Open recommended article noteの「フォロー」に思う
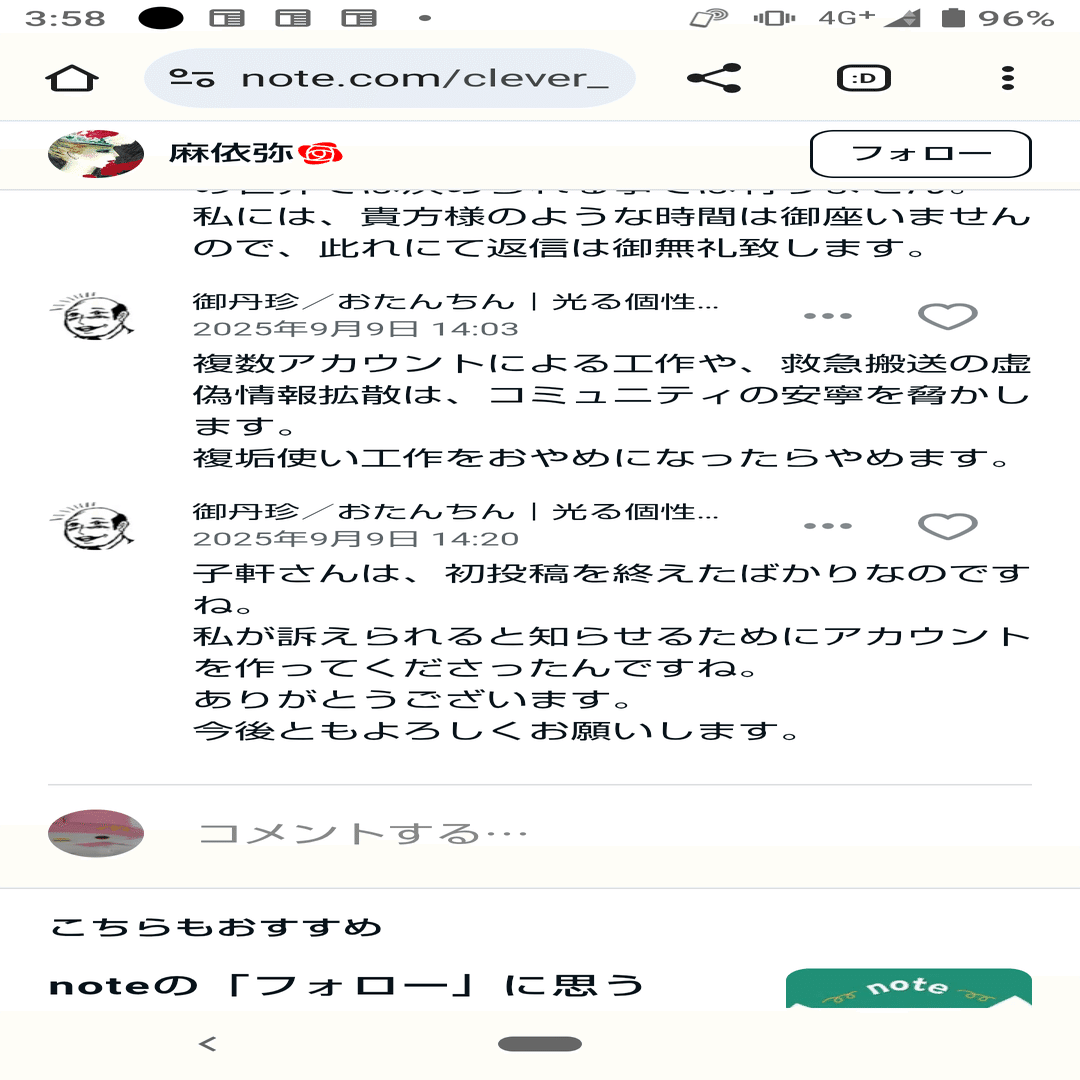 coord(348,986)
